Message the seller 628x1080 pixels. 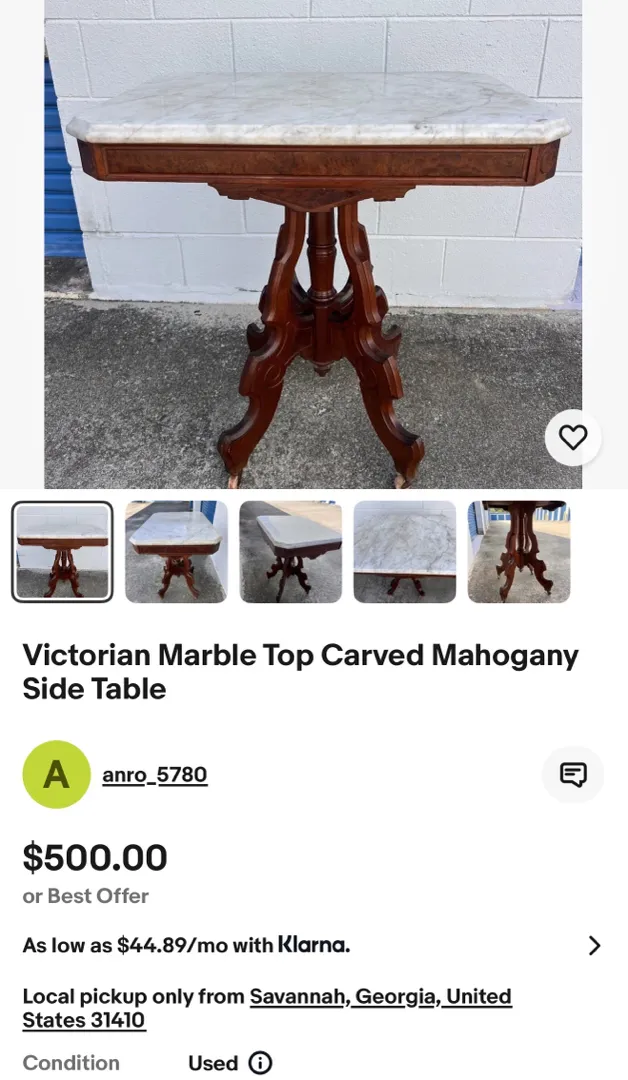pos(573,775)
